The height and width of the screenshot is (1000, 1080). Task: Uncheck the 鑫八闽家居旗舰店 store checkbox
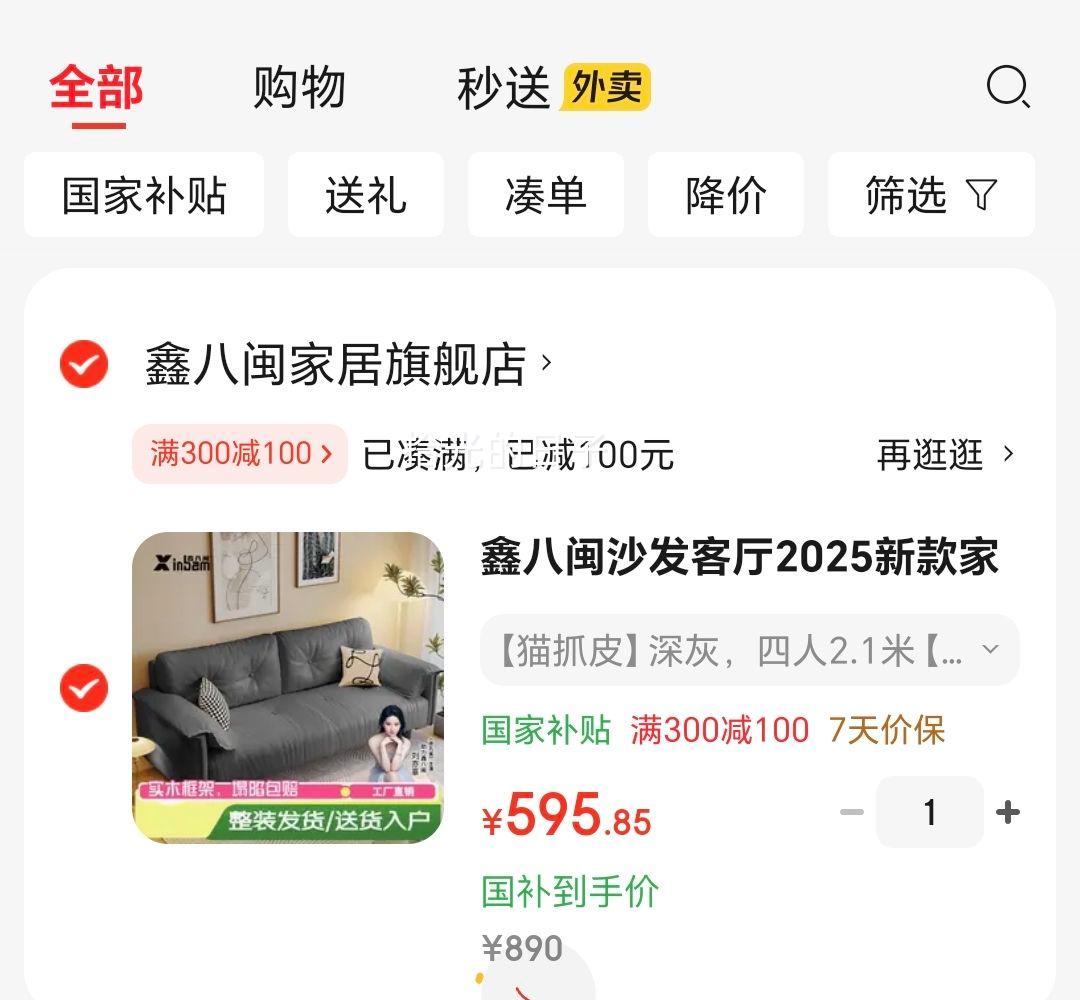pyautogui.click(x=84, y=364)
